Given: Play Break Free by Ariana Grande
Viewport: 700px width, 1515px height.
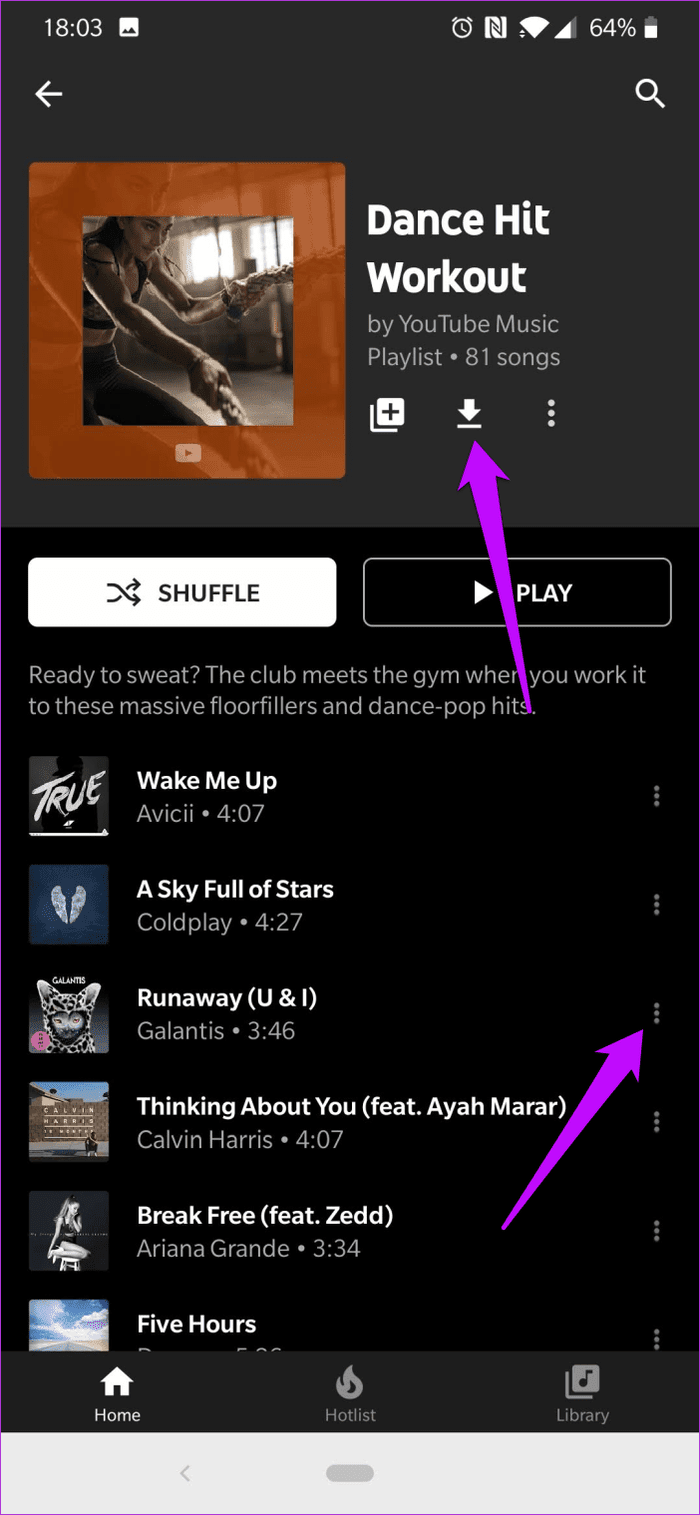Looking at the screenshot, I should pos(330,1231).
